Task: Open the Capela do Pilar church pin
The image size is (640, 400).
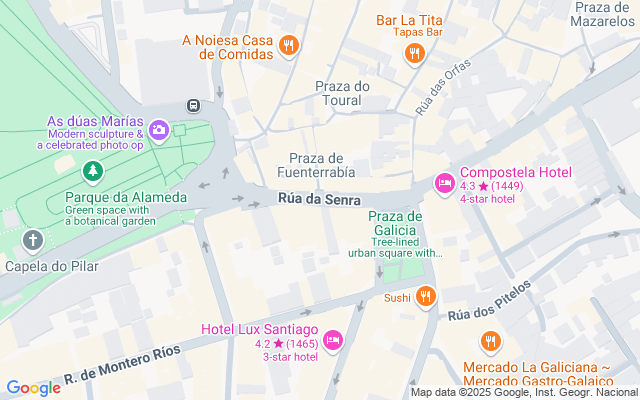Action: pos(33,240)
